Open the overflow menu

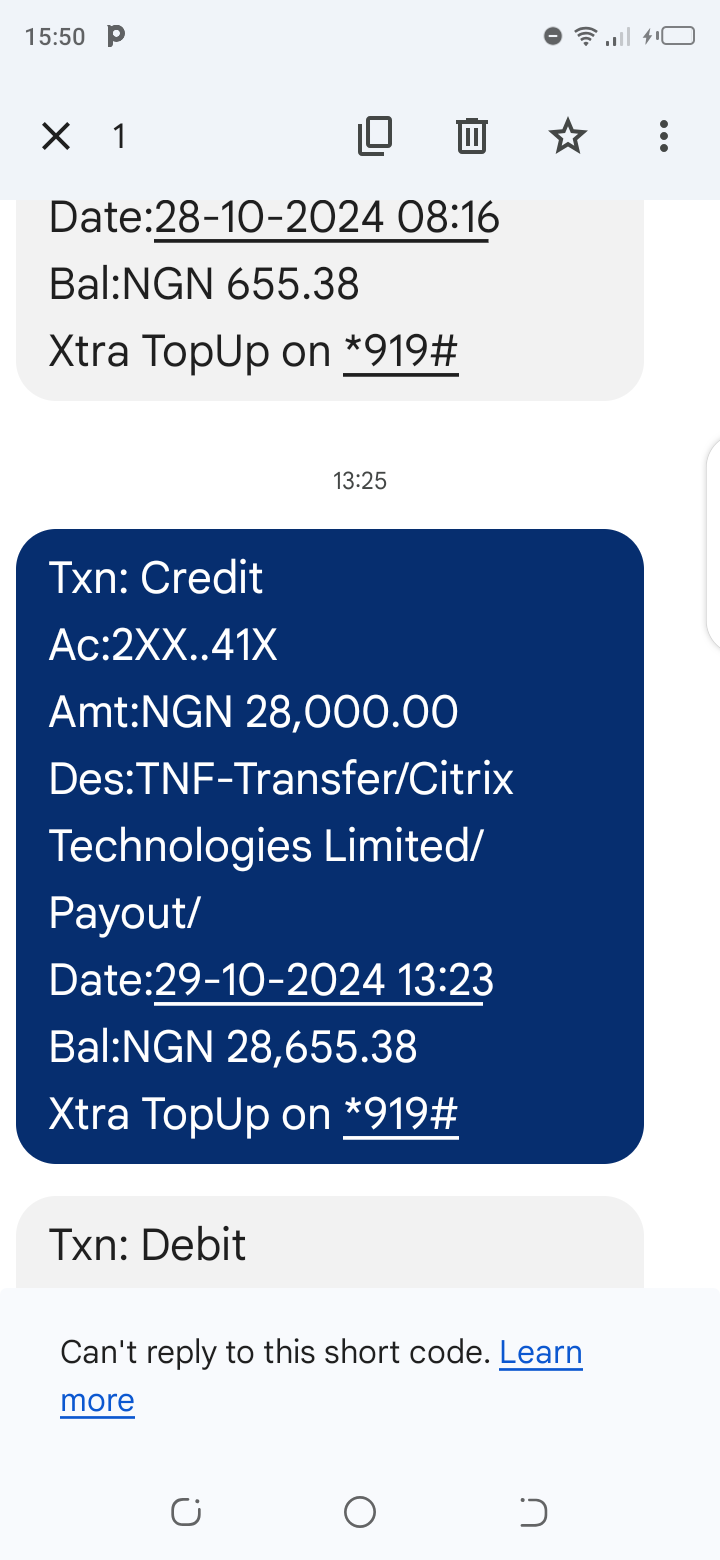click(663, 136)
